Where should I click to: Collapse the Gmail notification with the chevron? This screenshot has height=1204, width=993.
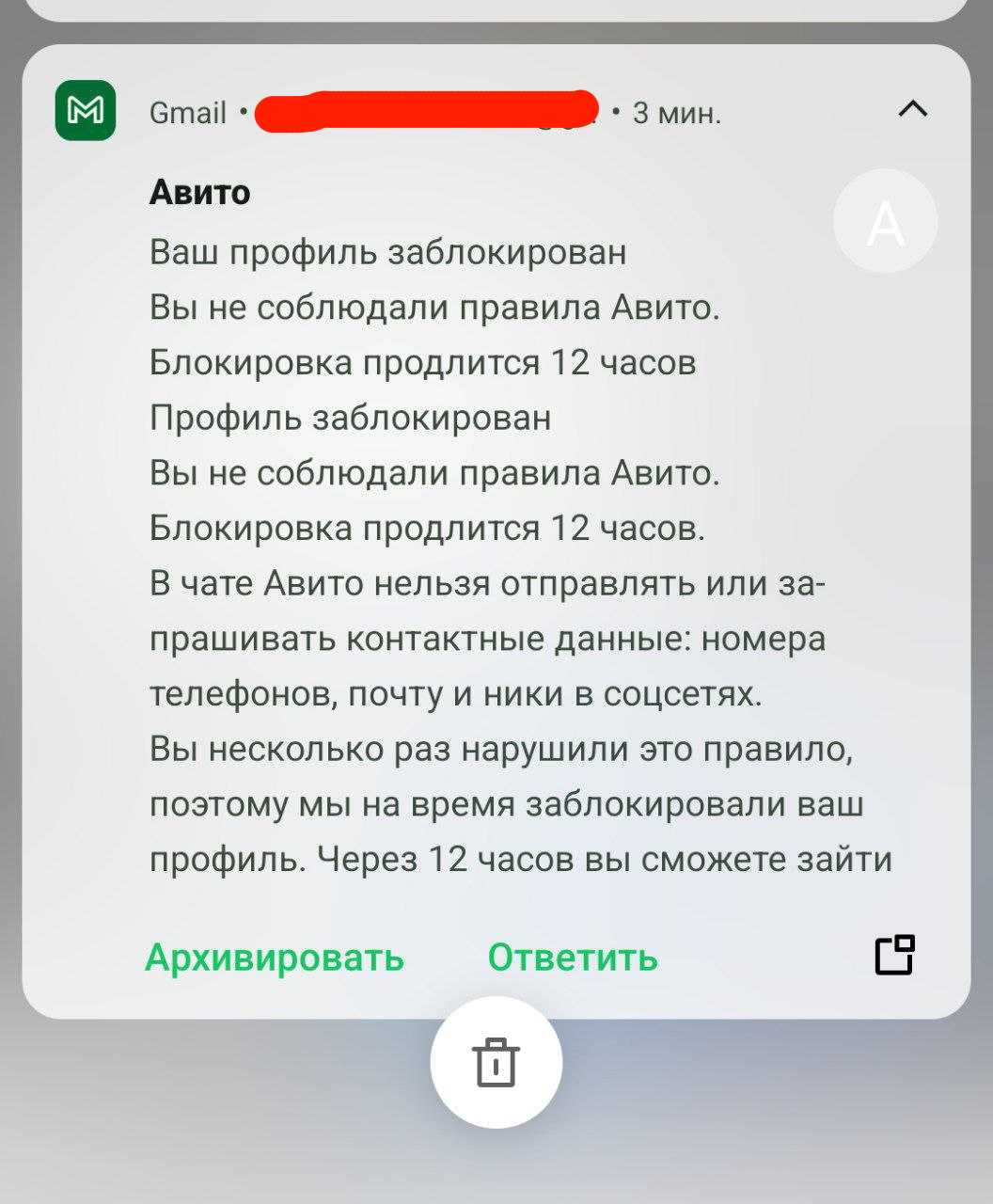[x=912, y=110]
